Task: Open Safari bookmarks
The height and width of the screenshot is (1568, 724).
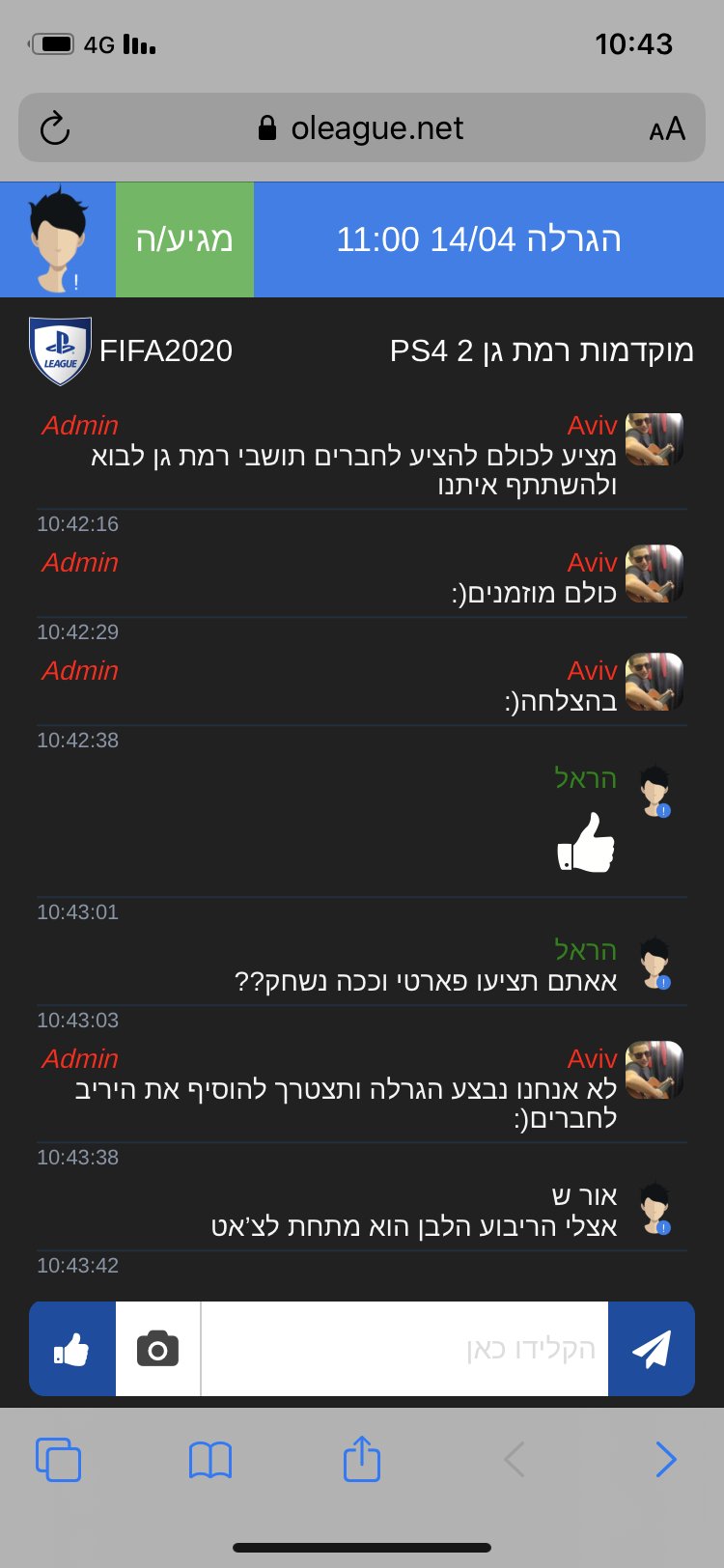Action: coord(210,1459)
